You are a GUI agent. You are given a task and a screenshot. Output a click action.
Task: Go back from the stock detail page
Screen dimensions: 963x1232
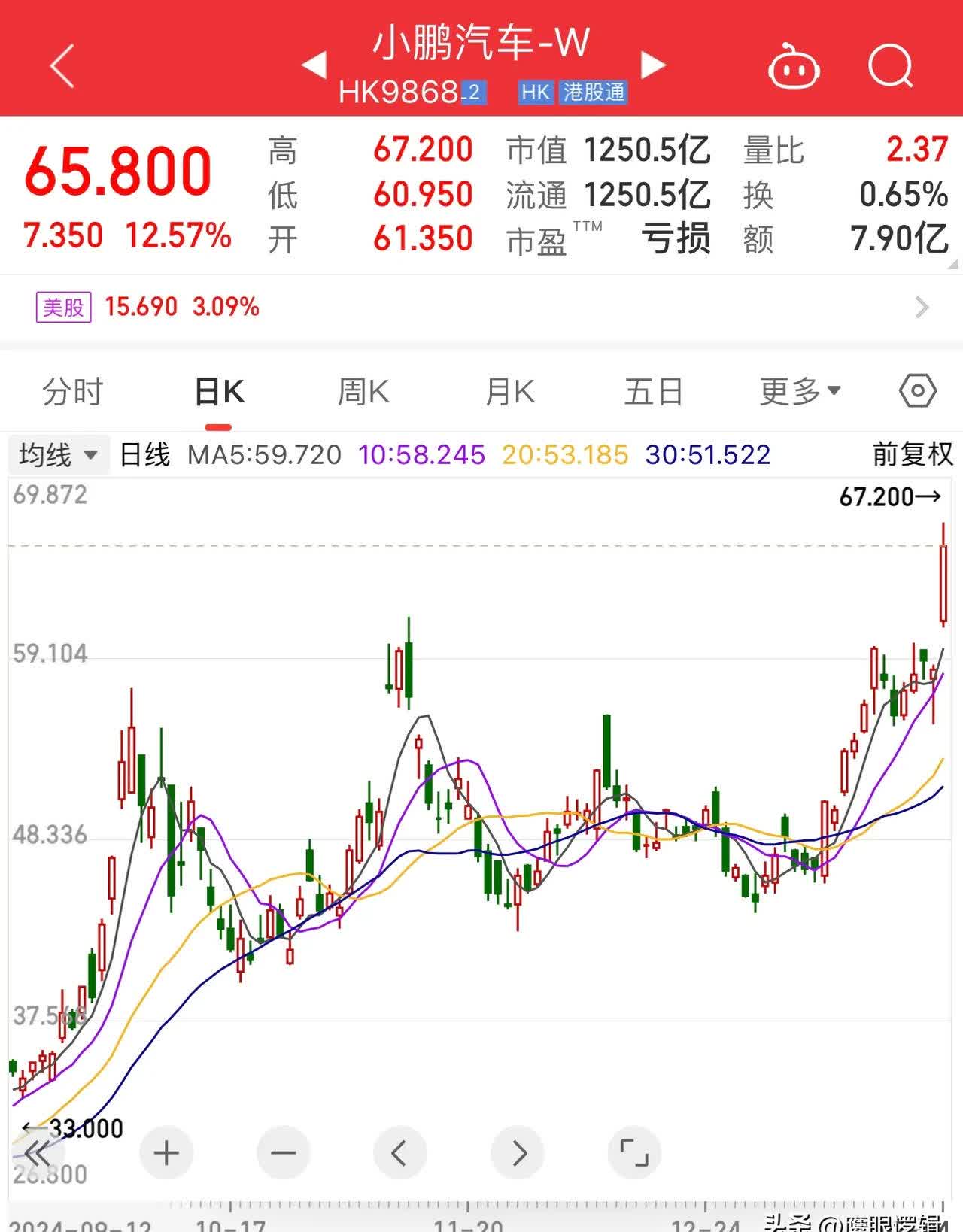click(63, 66)
